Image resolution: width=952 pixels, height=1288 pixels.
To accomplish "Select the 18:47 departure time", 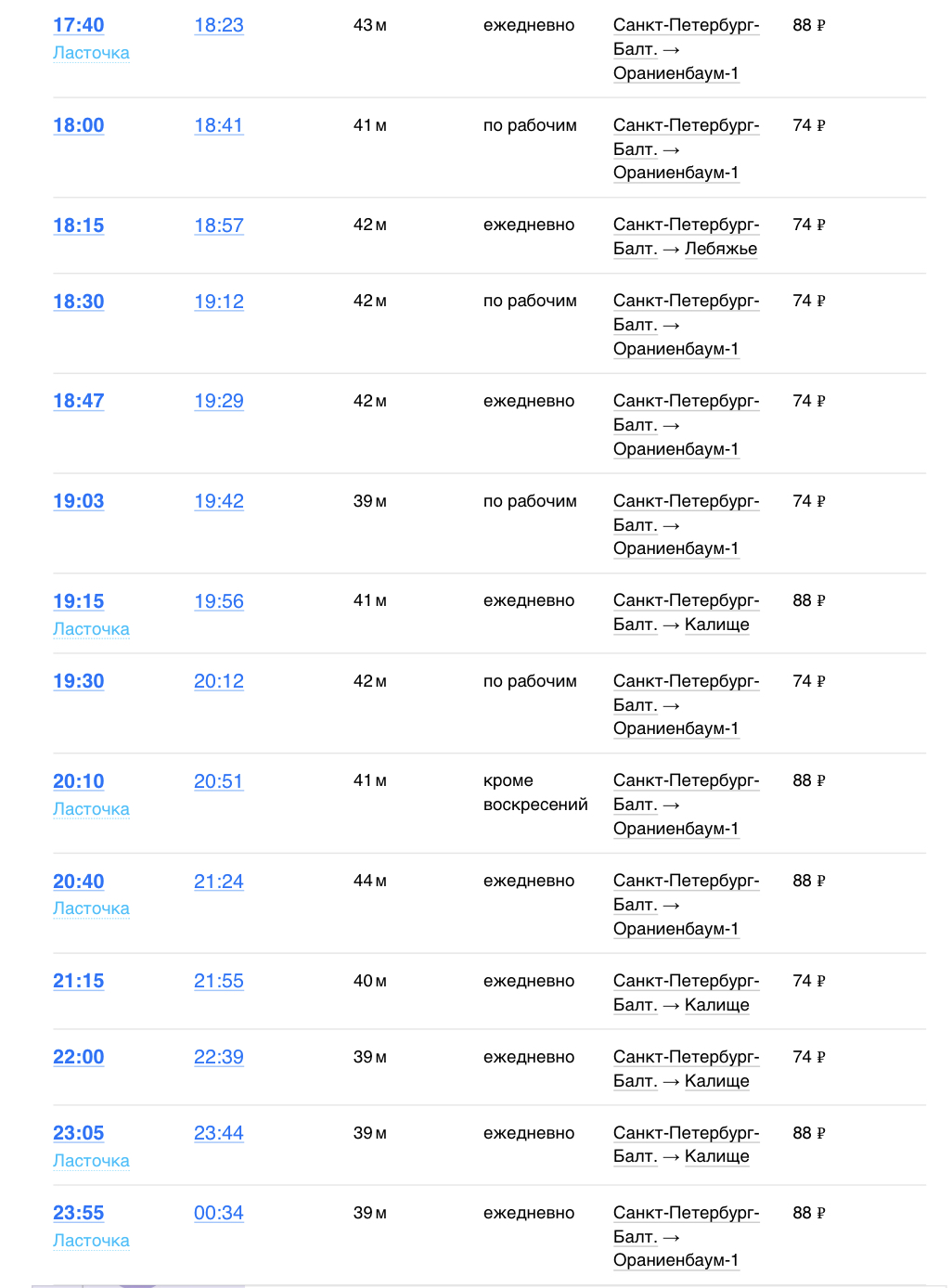I will point(78,402).
